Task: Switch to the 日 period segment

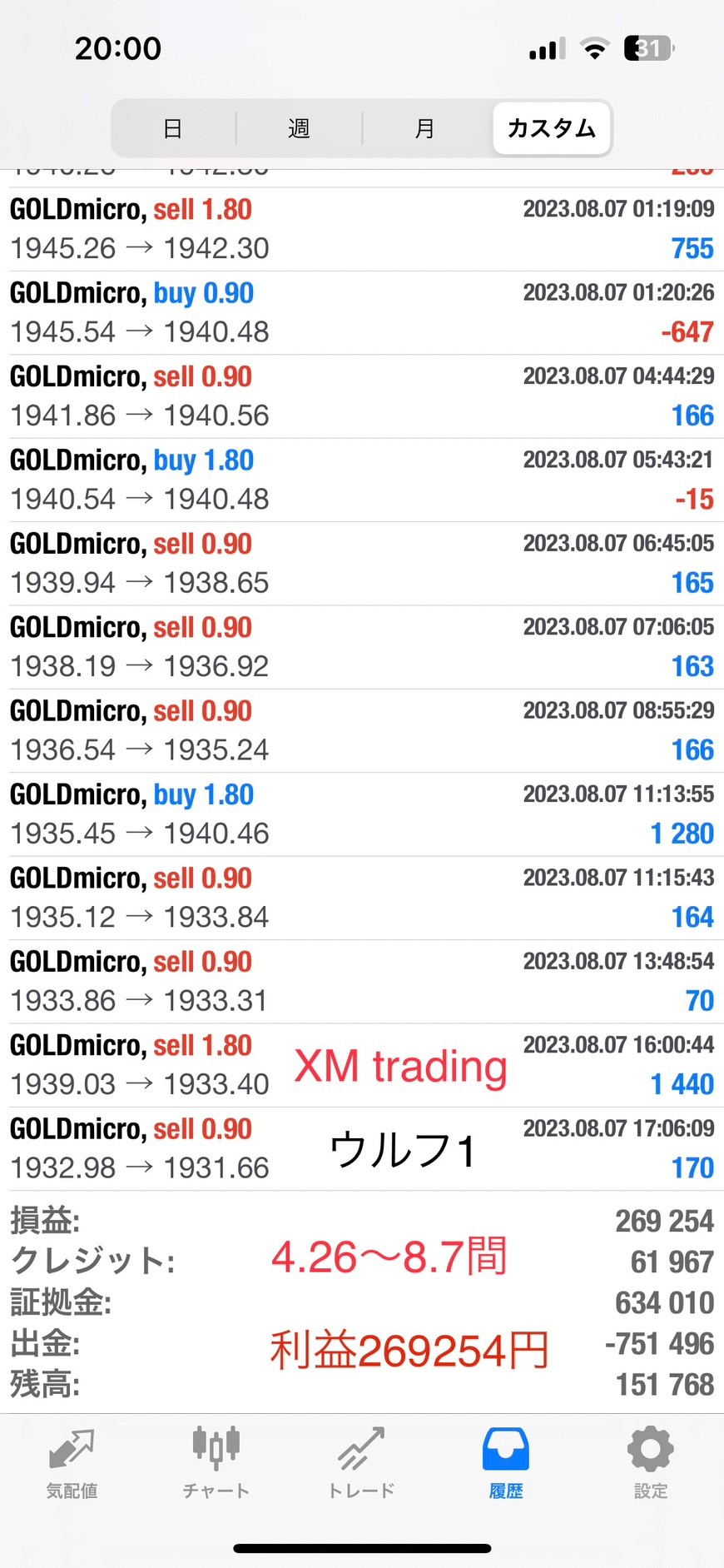Action: [173, 128]
